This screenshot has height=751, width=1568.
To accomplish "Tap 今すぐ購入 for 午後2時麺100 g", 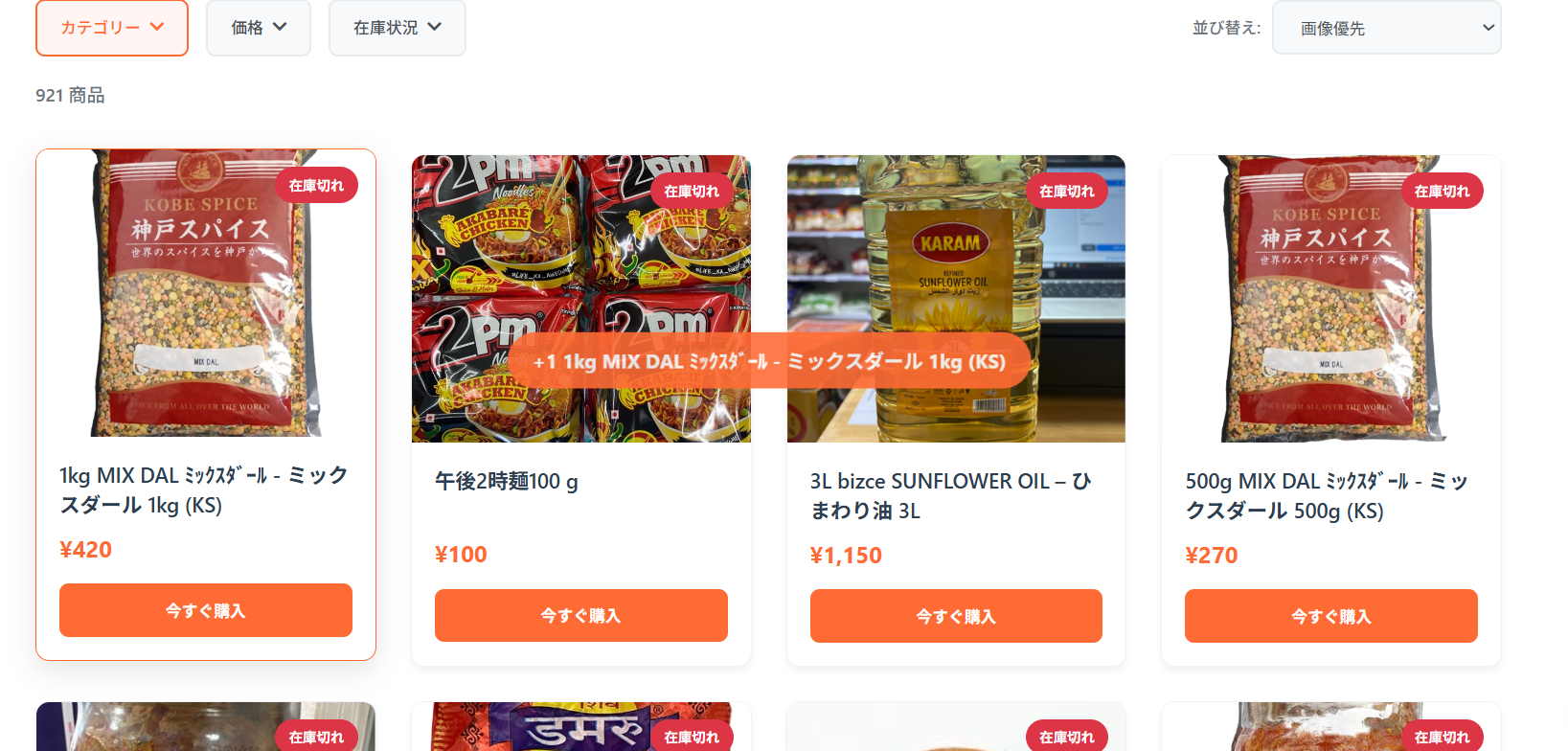I will (580, 616).
